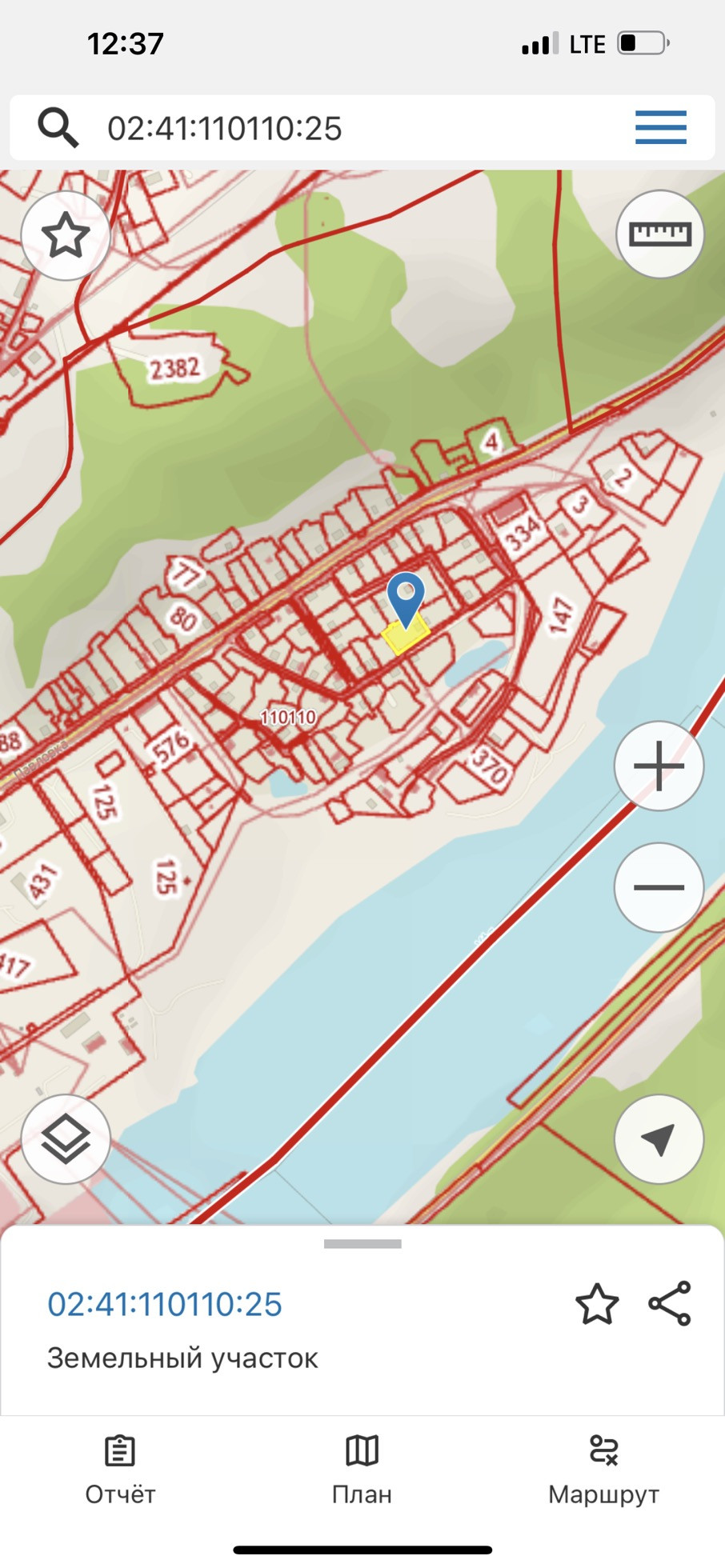The height and width of the screenshot is (1568, 725).
Task: Open parcel 02:41:110110:25 details link
Action: click(x=165, y=1304)
